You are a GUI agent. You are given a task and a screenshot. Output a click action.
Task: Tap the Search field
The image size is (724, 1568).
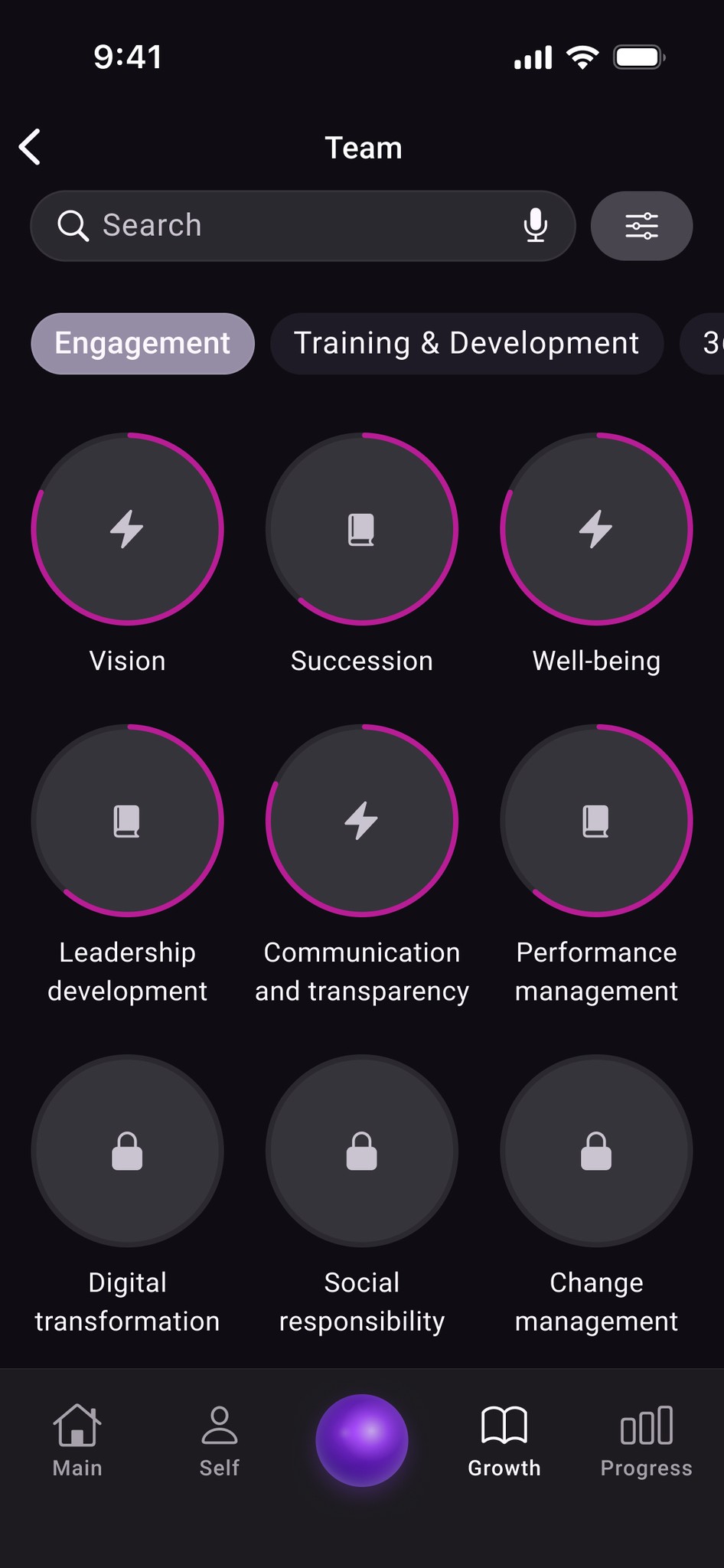click(302, 226)
